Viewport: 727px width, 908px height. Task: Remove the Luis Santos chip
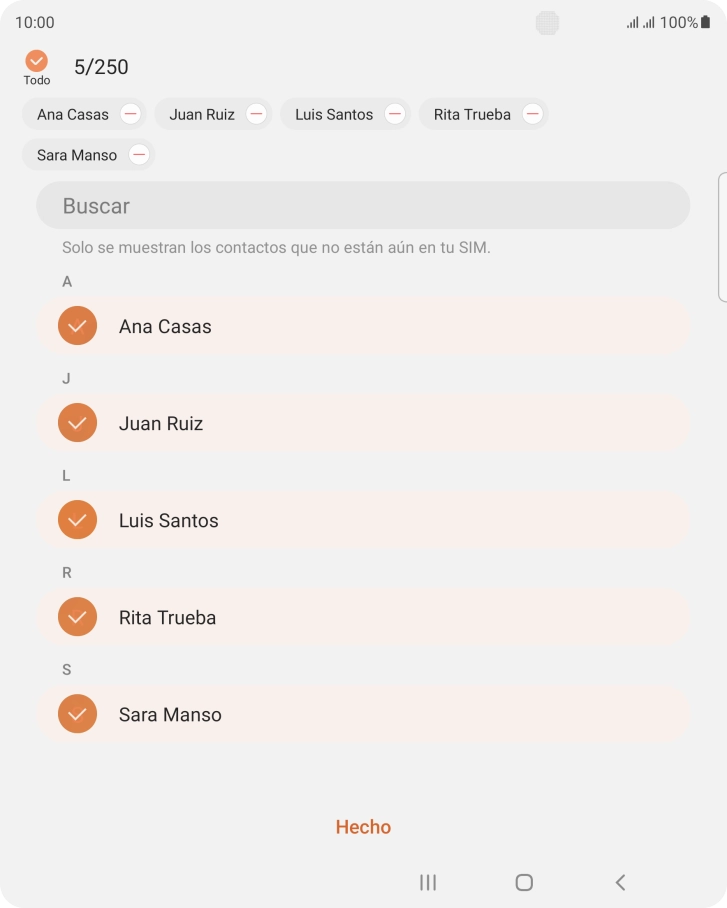[x=395, y=114]
